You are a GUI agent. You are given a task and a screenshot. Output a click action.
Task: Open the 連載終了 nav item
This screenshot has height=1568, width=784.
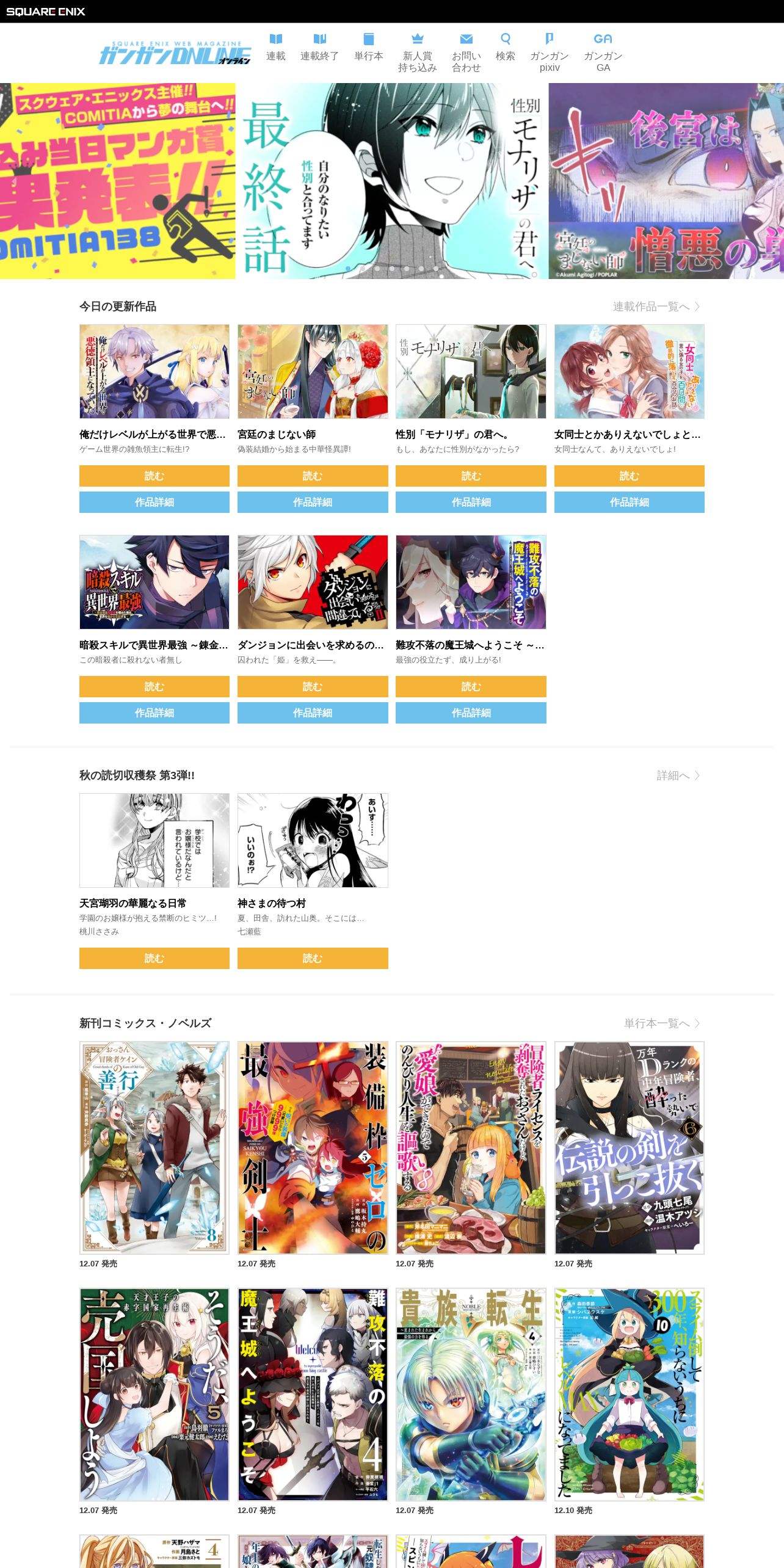319,48
